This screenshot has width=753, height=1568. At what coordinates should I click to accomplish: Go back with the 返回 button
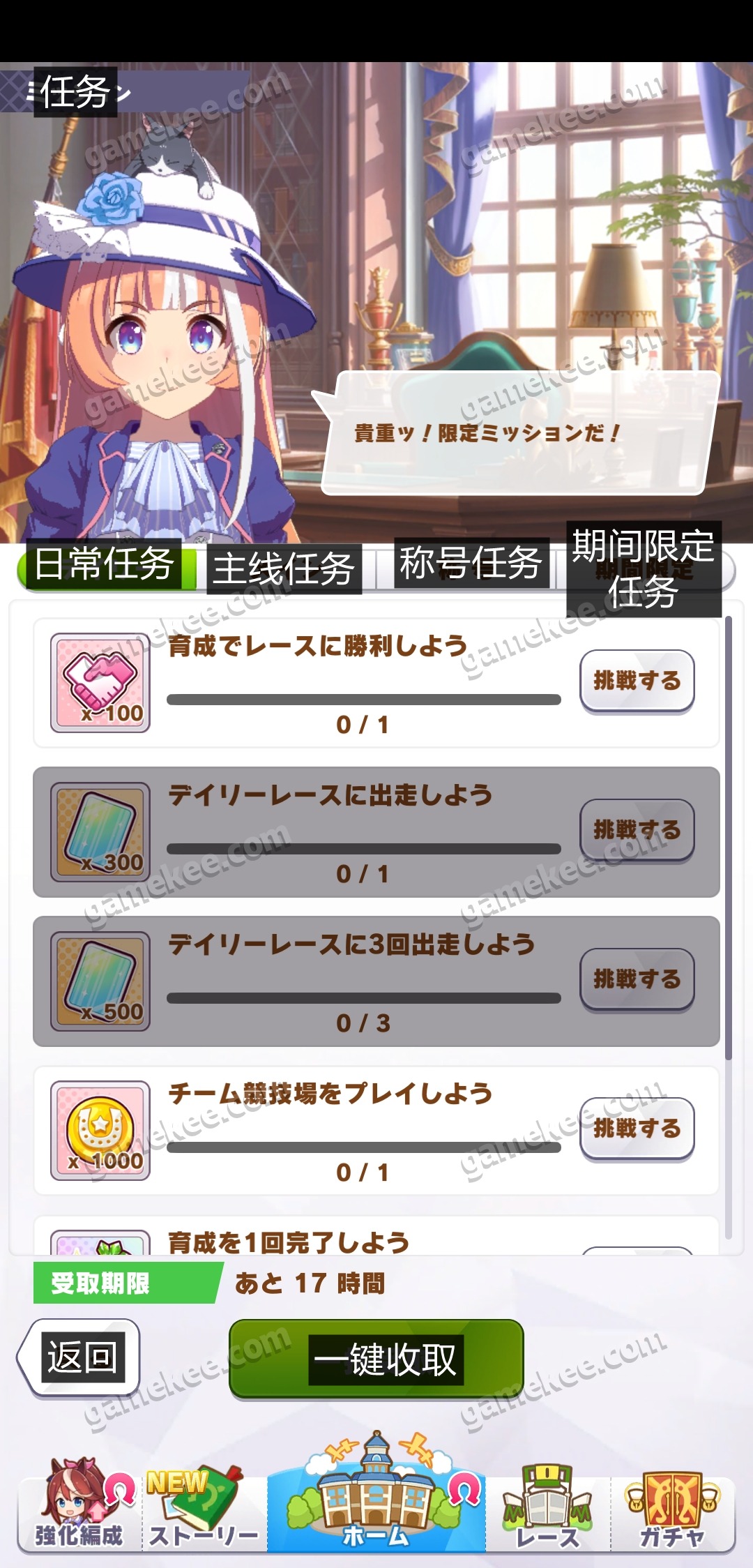(80, 1357)
